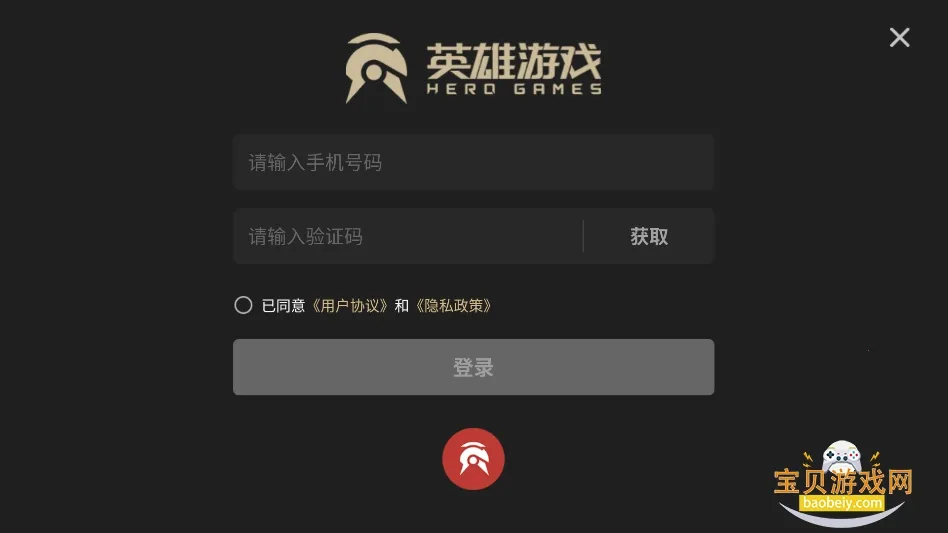Open the 《用户协议》 link
Viewport: 948px width, 533px height.
coord(349,306)
